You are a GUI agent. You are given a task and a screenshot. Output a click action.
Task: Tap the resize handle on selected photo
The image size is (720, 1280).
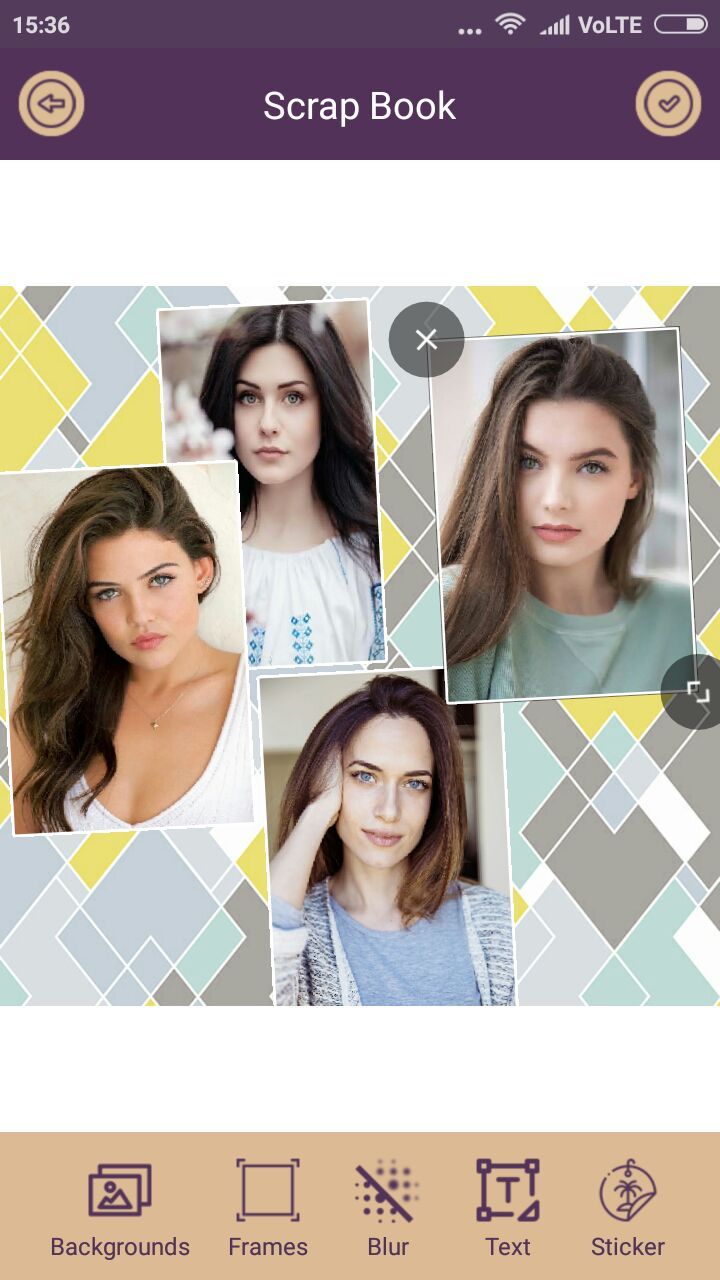click(x=697, y=692)
